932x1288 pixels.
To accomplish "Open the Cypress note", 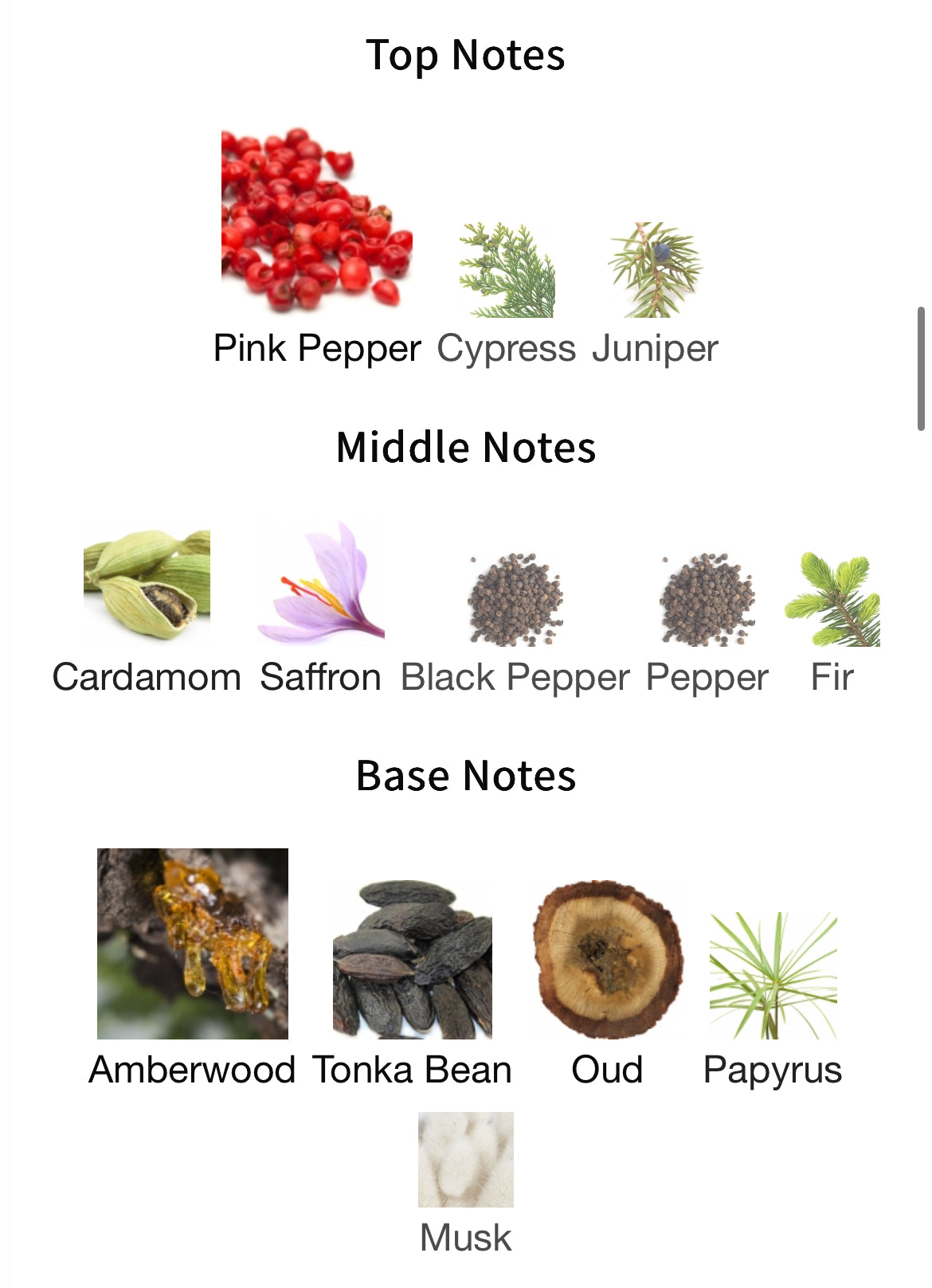I will tap(507, 271).
